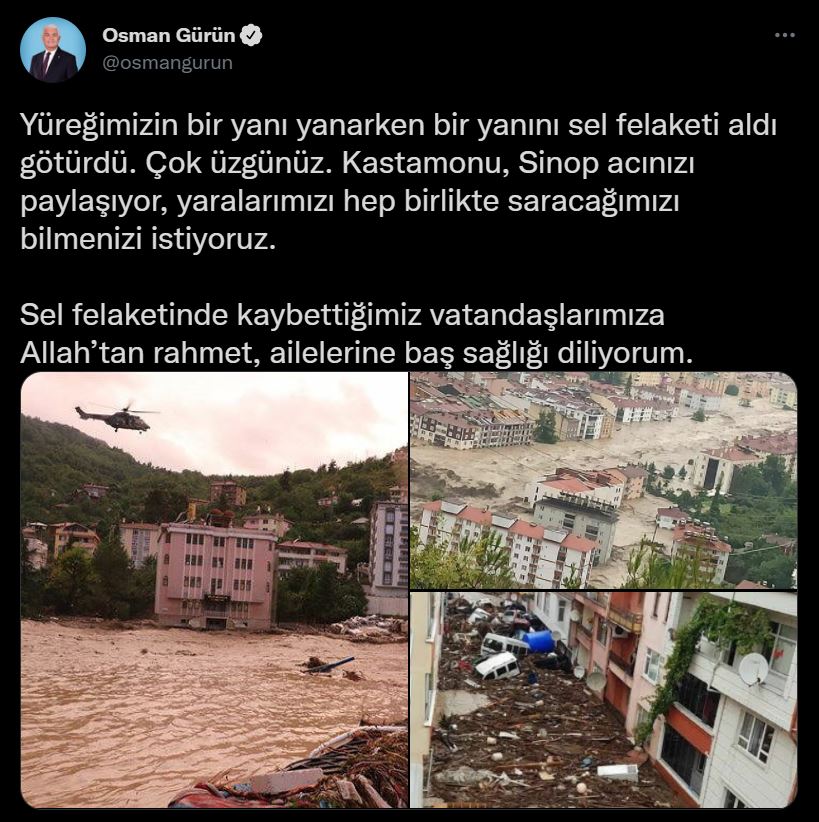The width and height of the screenshot is (819, 822).
Task: View the debris-filled street photo
Action: click(603, 699)
